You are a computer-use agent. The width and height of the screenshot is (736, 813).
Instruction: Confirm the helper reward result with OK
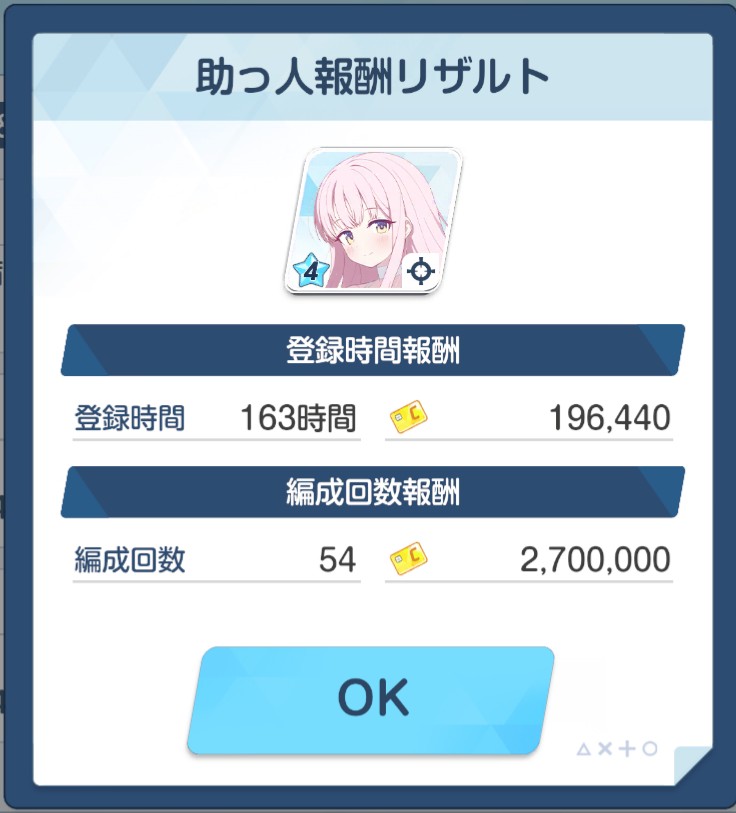371,699
